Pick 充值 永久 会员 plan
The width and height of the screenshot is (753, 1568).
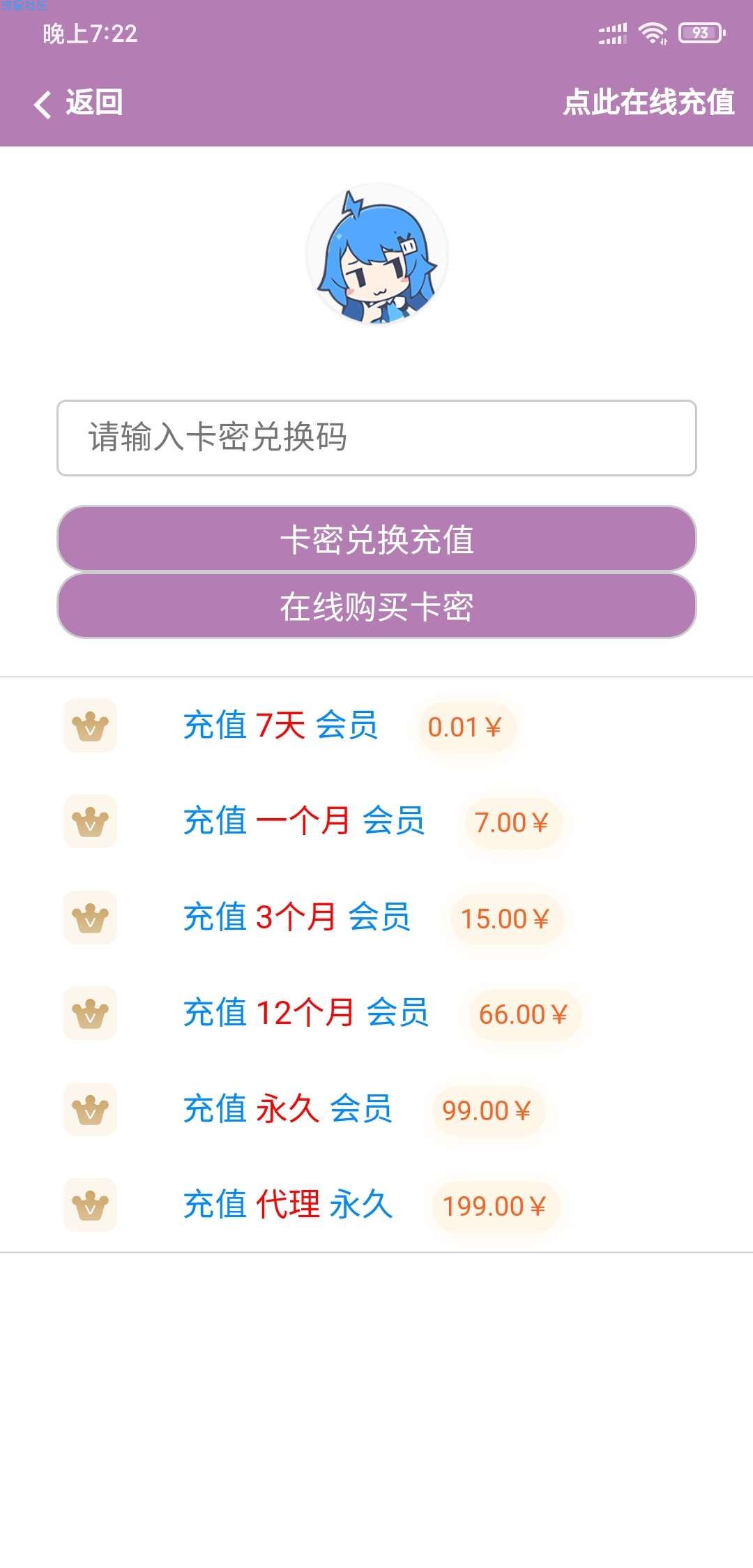[288, 1109]
